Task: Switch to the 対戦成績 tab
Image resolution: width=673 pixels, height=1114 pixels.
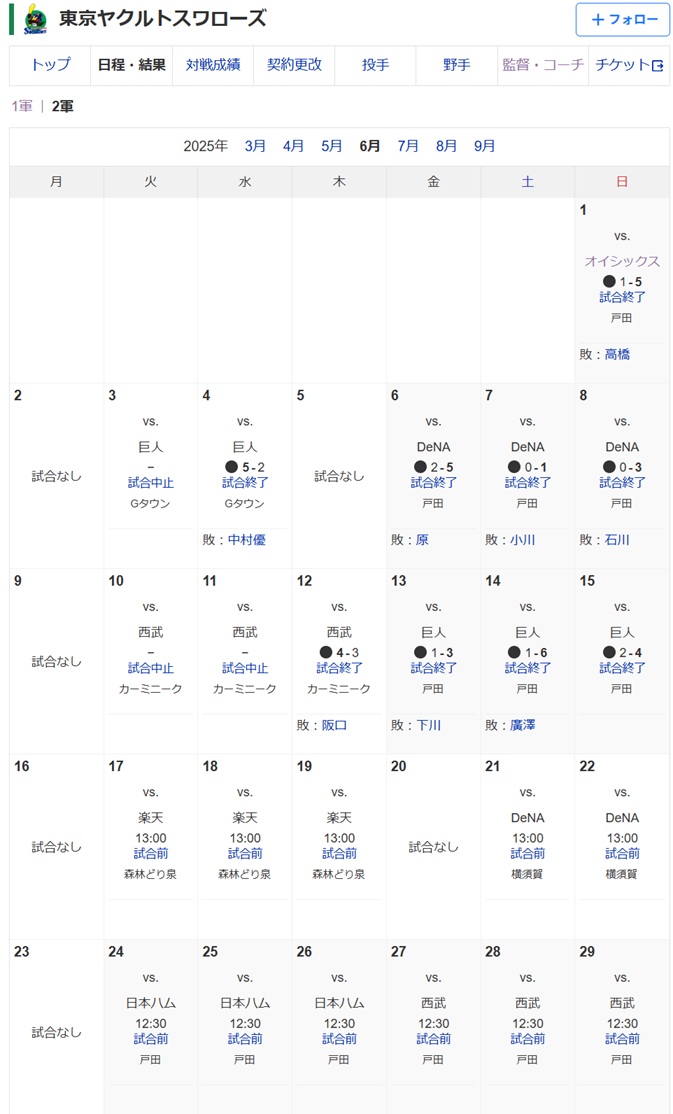Action: point(212,65)
